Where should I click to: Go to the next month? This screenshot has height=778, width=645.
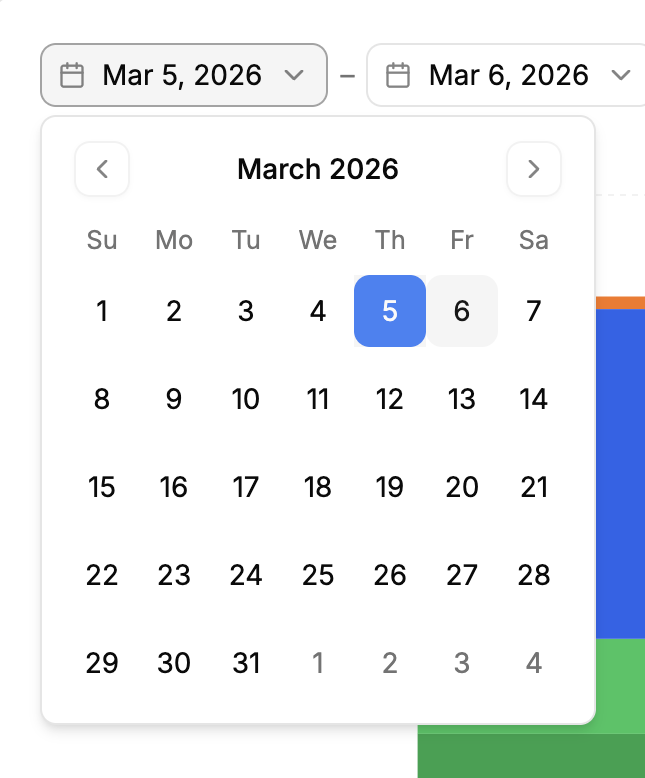(534, 169)
